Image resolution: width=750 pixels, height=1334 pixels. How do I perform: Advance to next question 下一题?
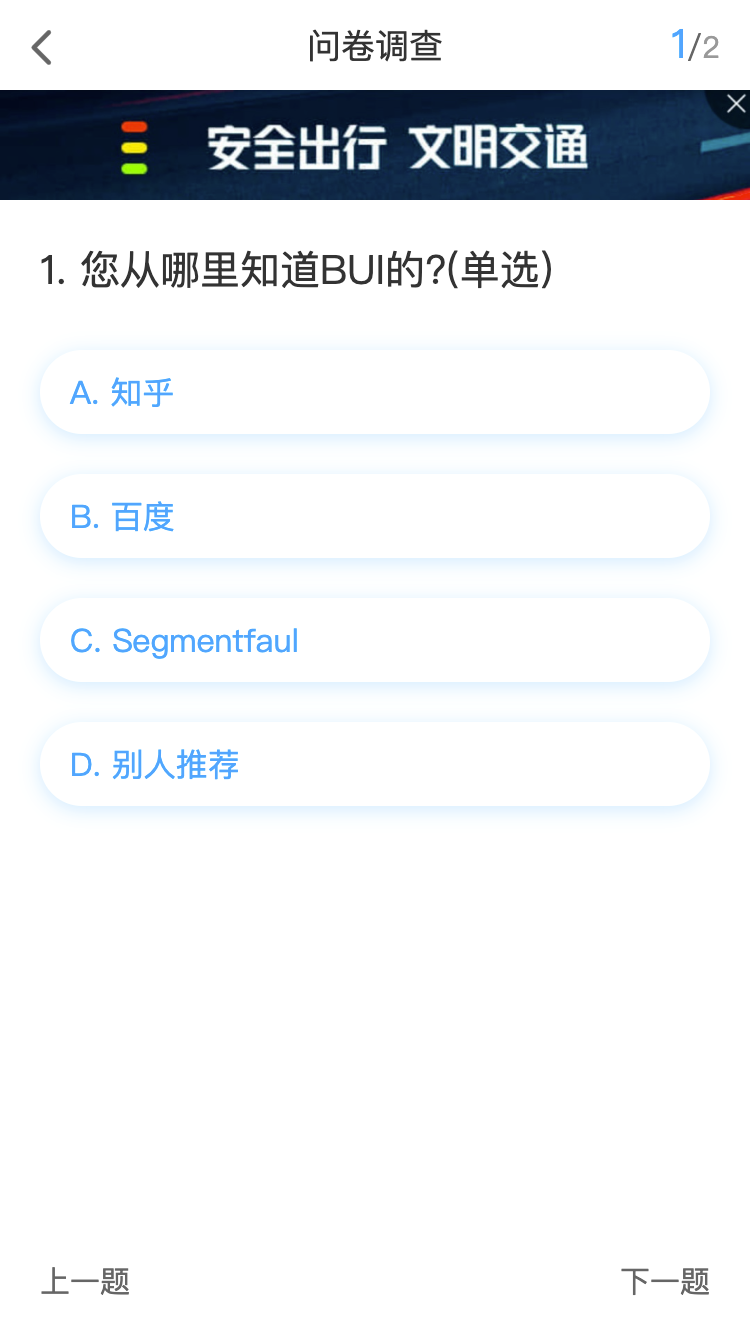click(665, 1281)
